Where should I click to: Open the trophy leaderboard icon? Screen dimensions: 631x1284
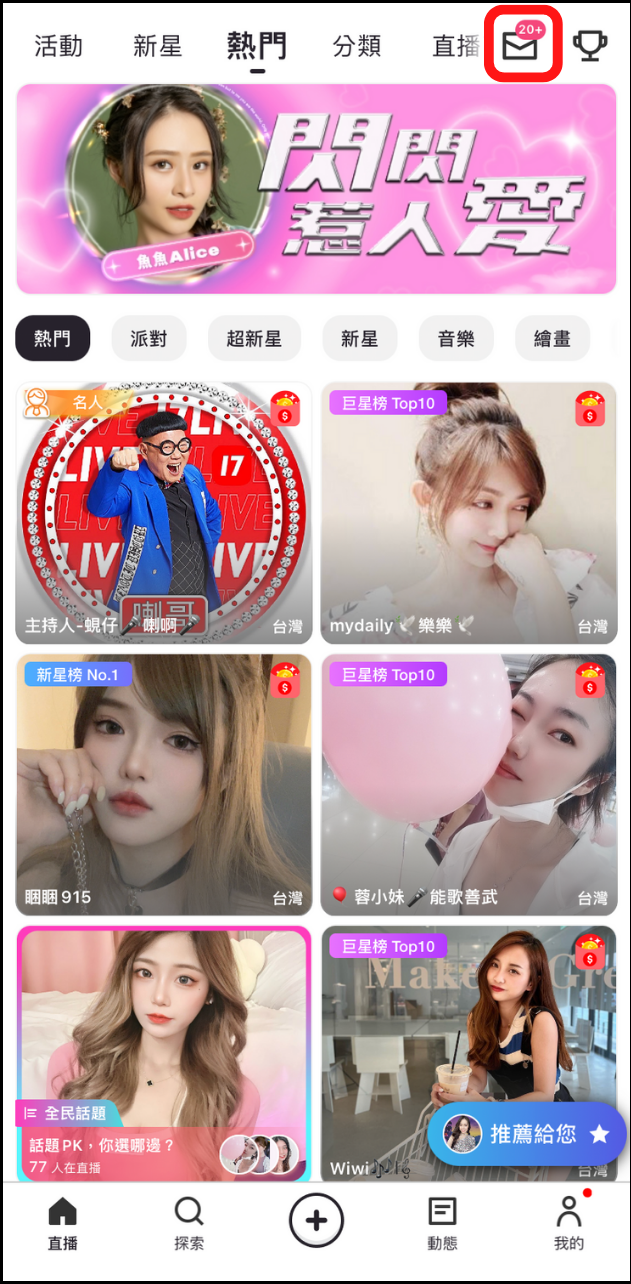[590, 46]
